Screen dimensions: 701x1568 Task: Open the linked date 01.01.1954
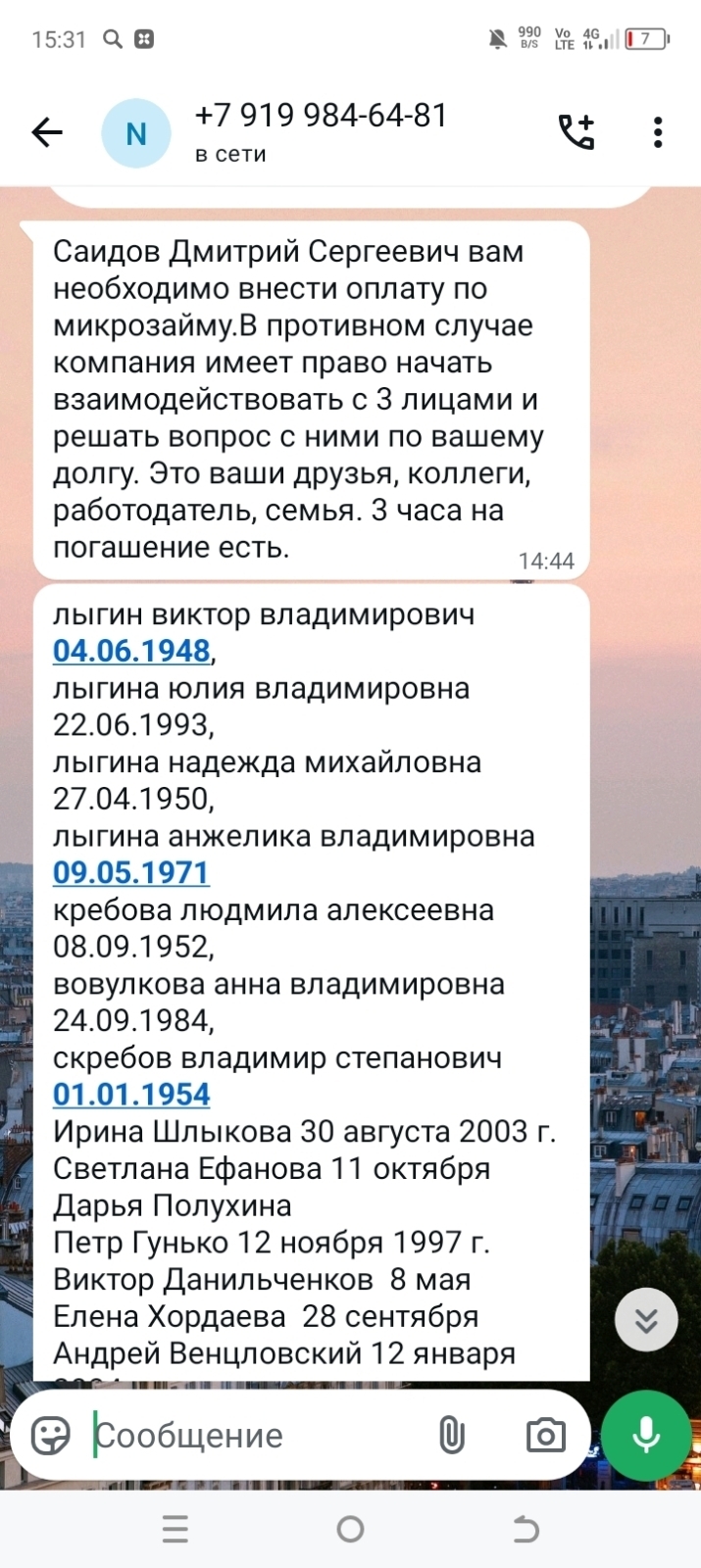[x=131, y=1094]
